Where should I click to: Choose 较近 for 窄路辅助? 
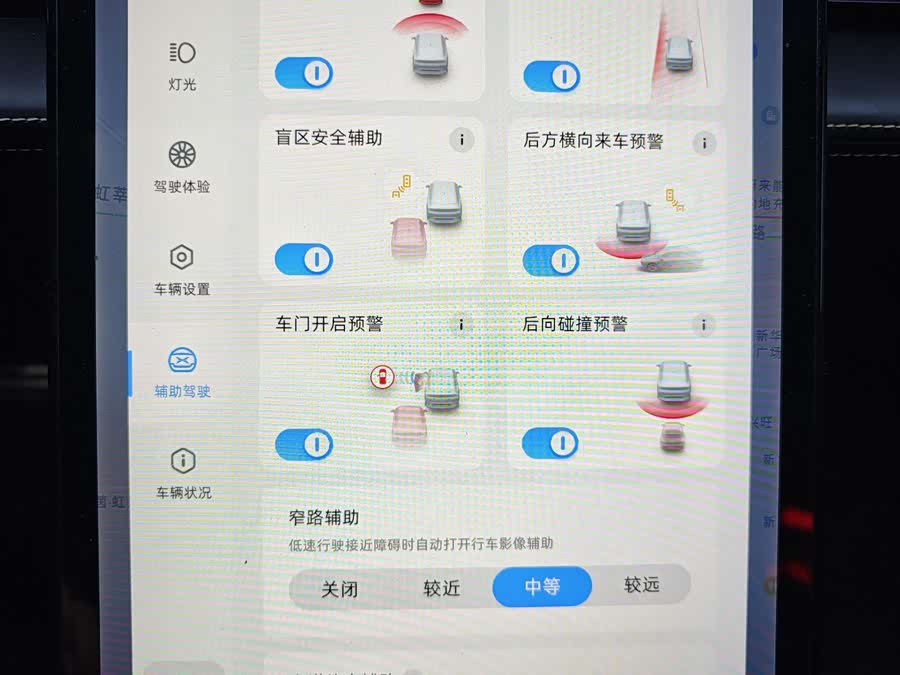(x=442, y=589)
